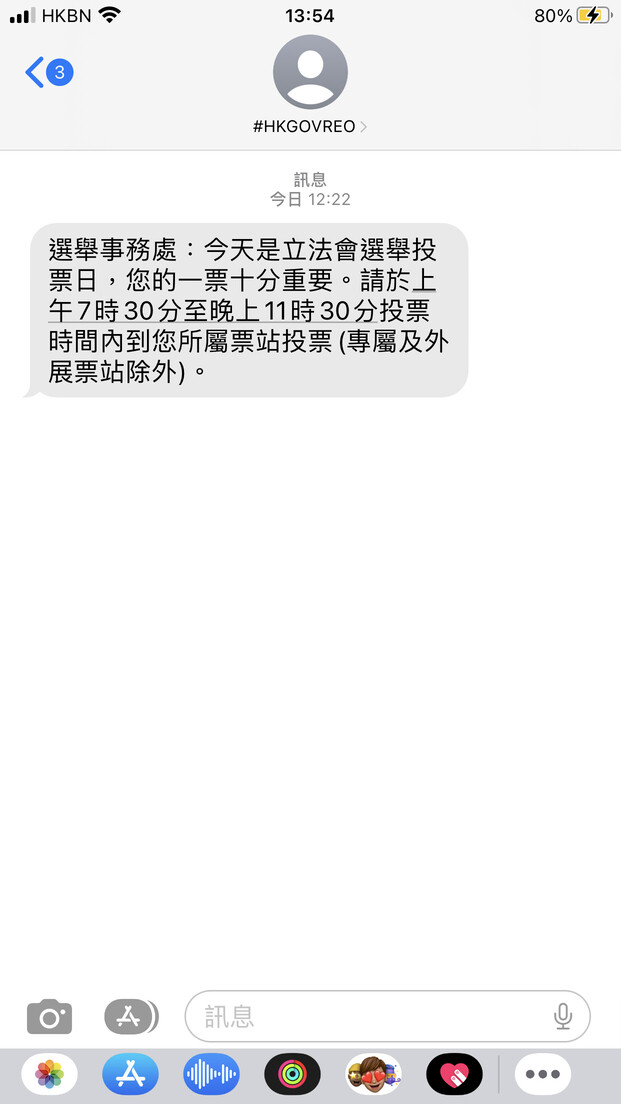The height and width of the screenshot is (1104, 621).
Task: Show more iMessage apps
Action: click(543, 1075)
